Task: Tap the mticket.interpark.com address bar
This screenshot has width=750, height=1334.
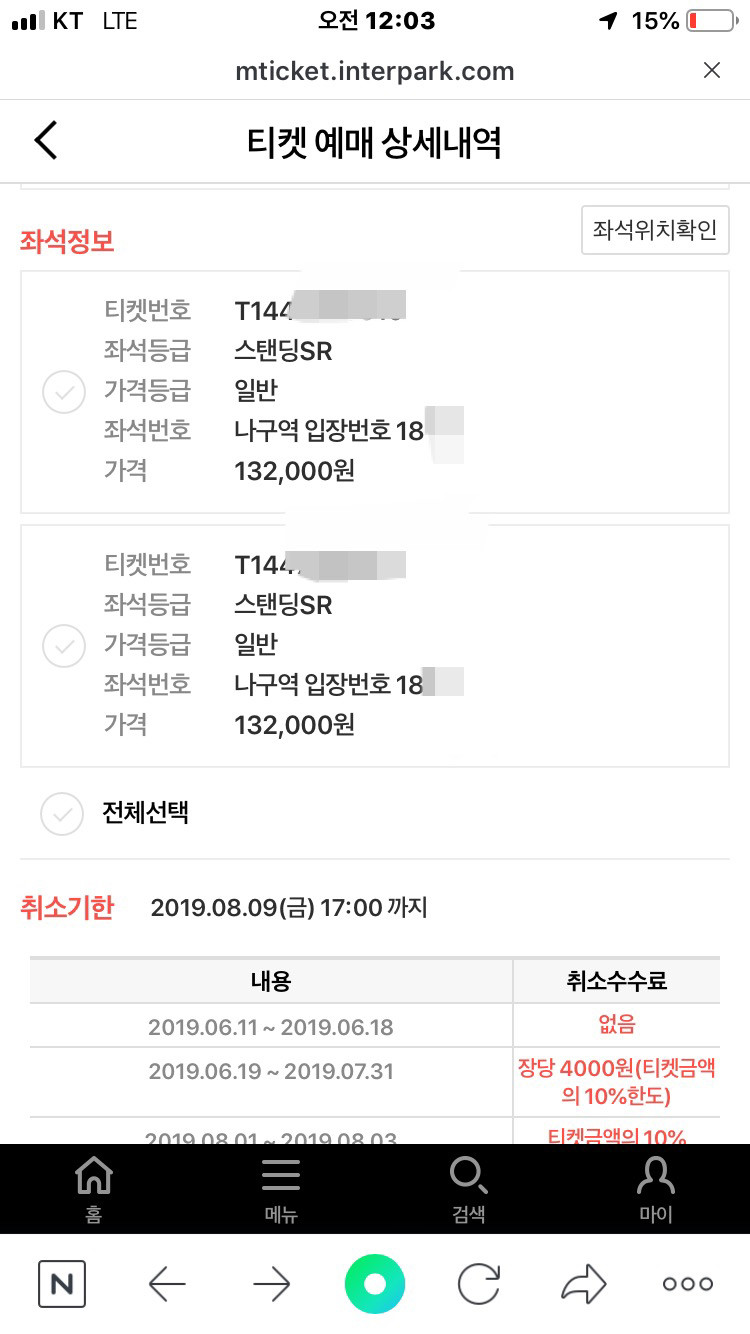Action: pos(375,70)
